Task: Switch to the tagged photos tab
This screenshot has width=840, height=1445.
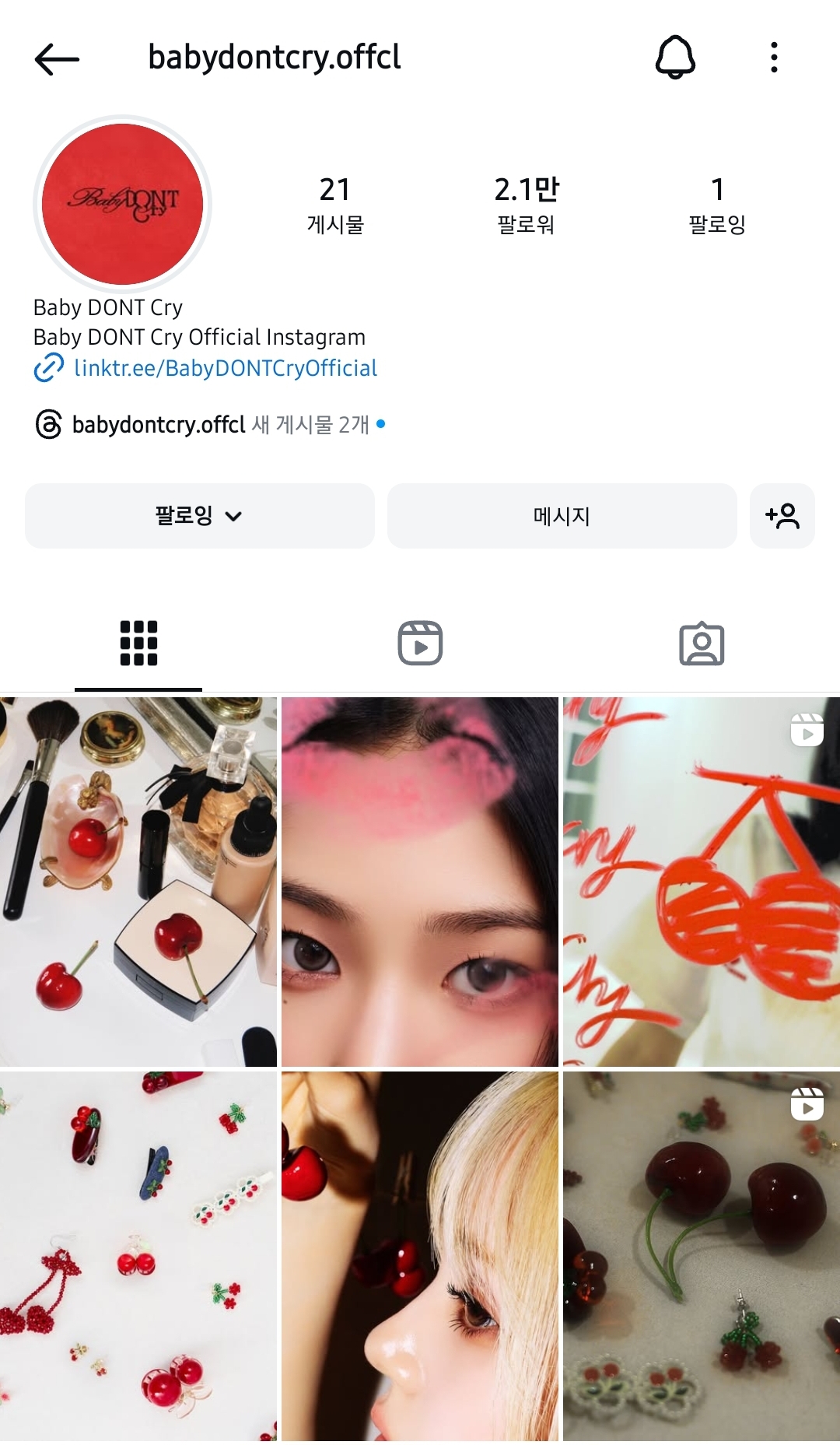Action: coord(702,644)
